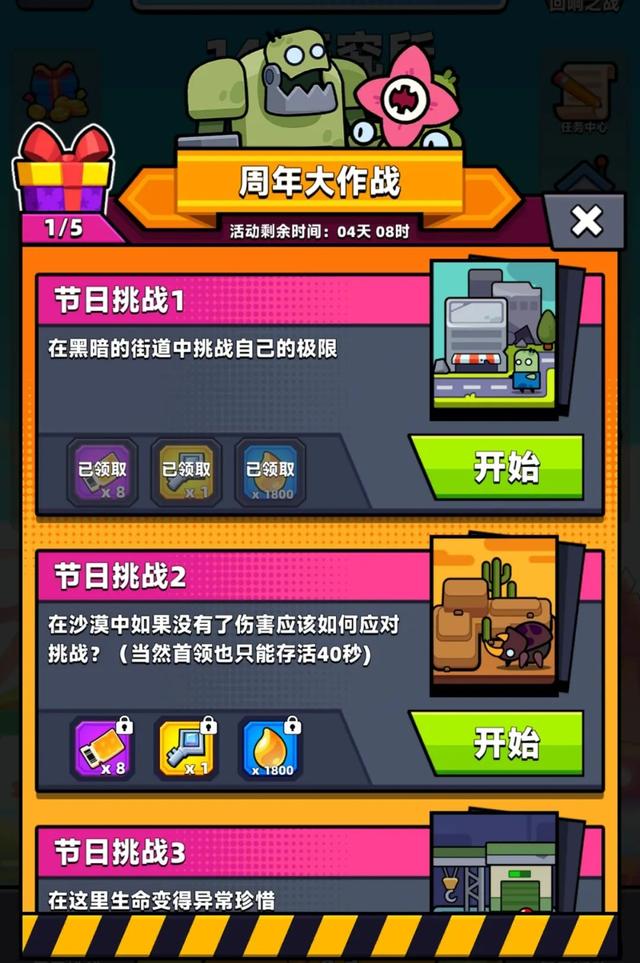Start 节日挑战1 with the 开始 button
Image resolution: width=640 pixels, height=963 pixels.
pos(505,467)
